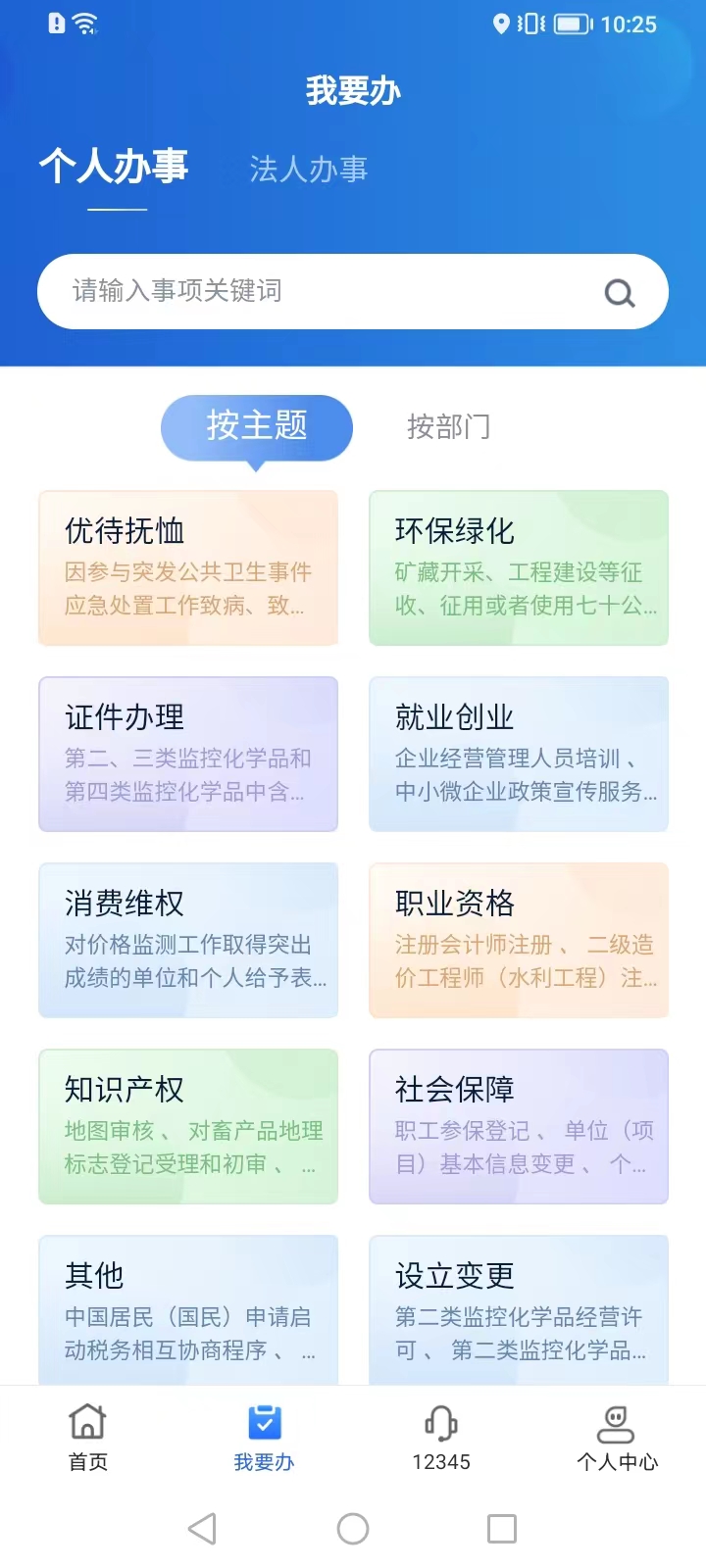The image size is (706, 1568).
Task: Open the 设立变更 category card
Action: [x=519, y=1310]
